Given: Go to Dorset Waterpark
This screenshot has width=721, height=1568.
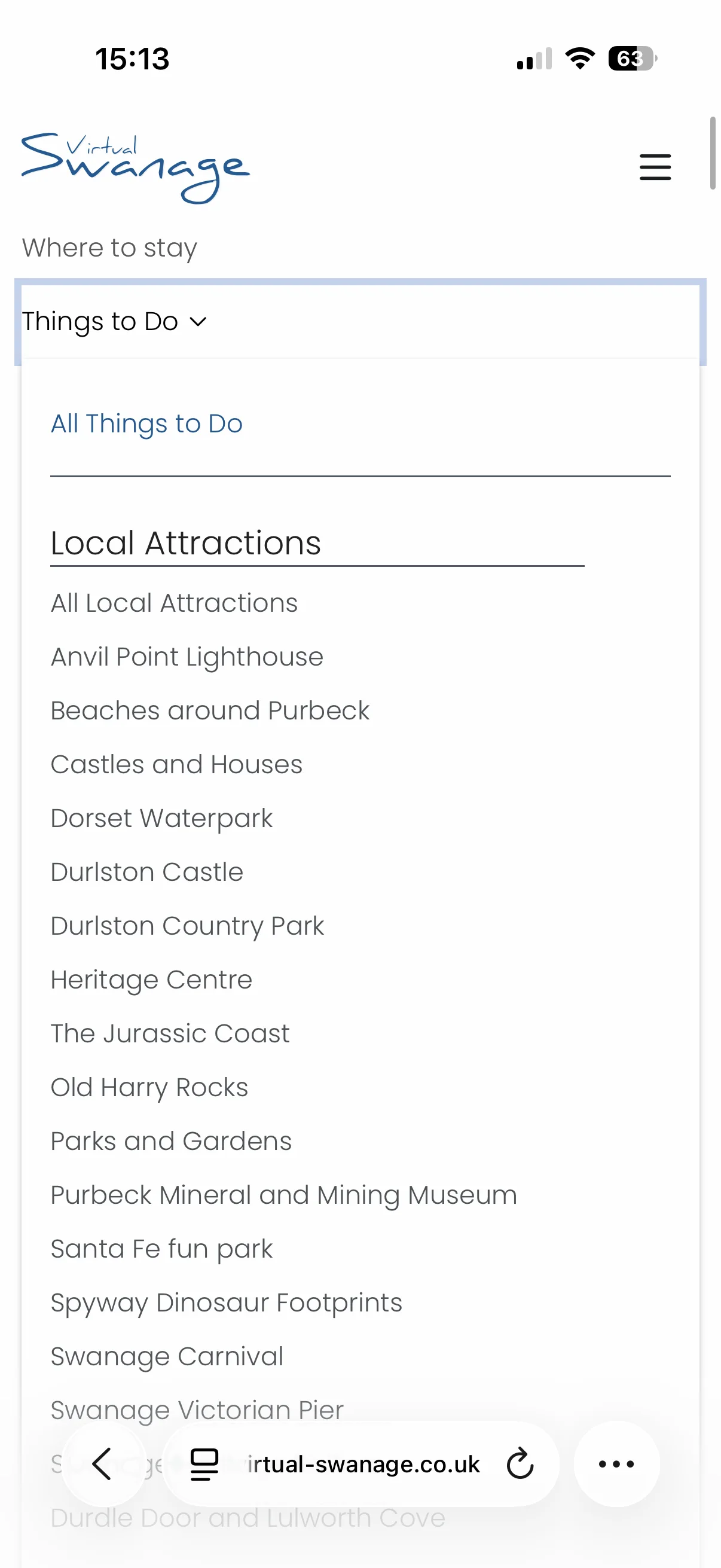Looking at the screenshot, I should coord(161,818).
